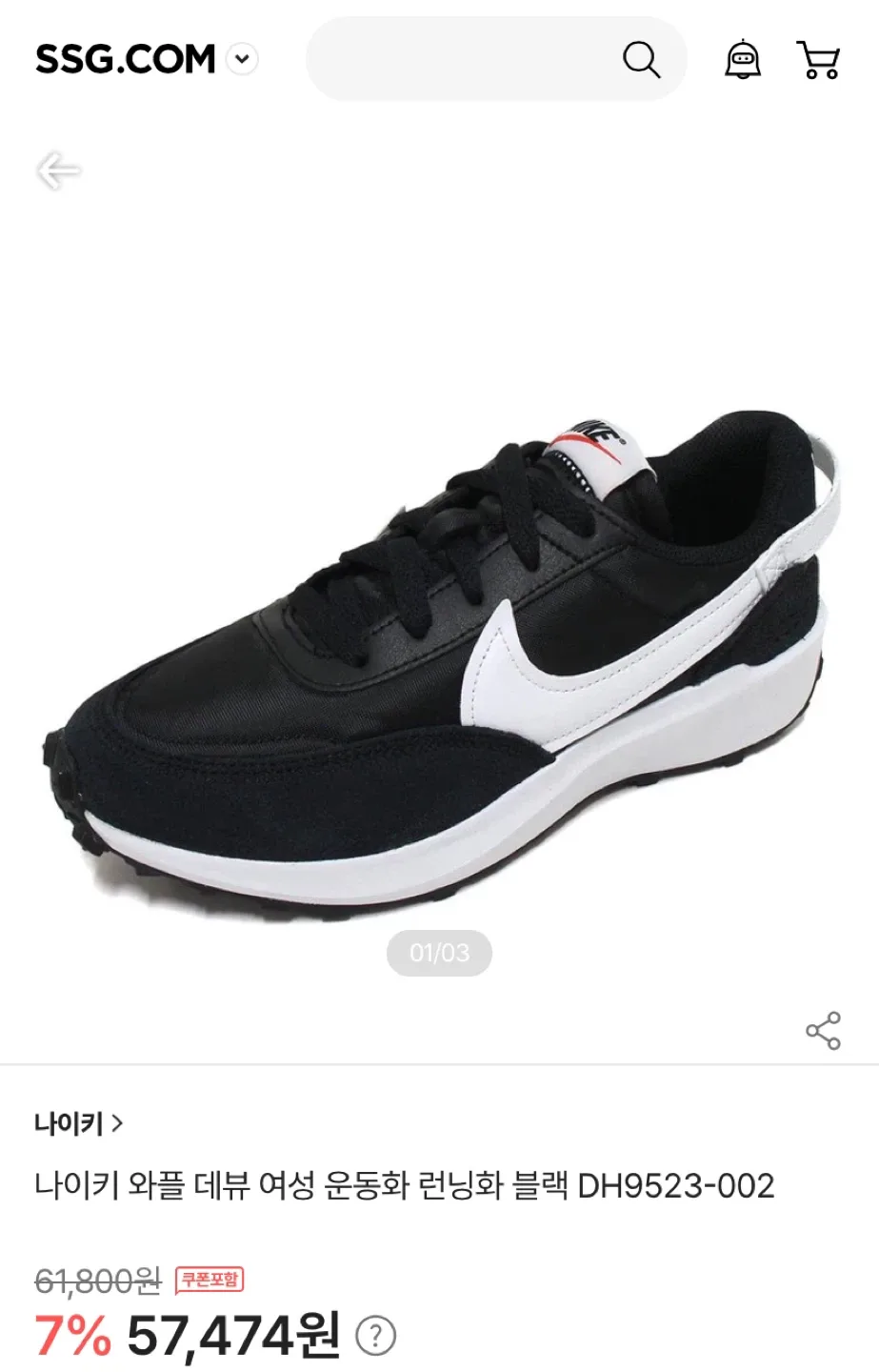Screen dimensions: 879x1372
Task: Open the 나이키 brand page link
Action: (79, 1123)
